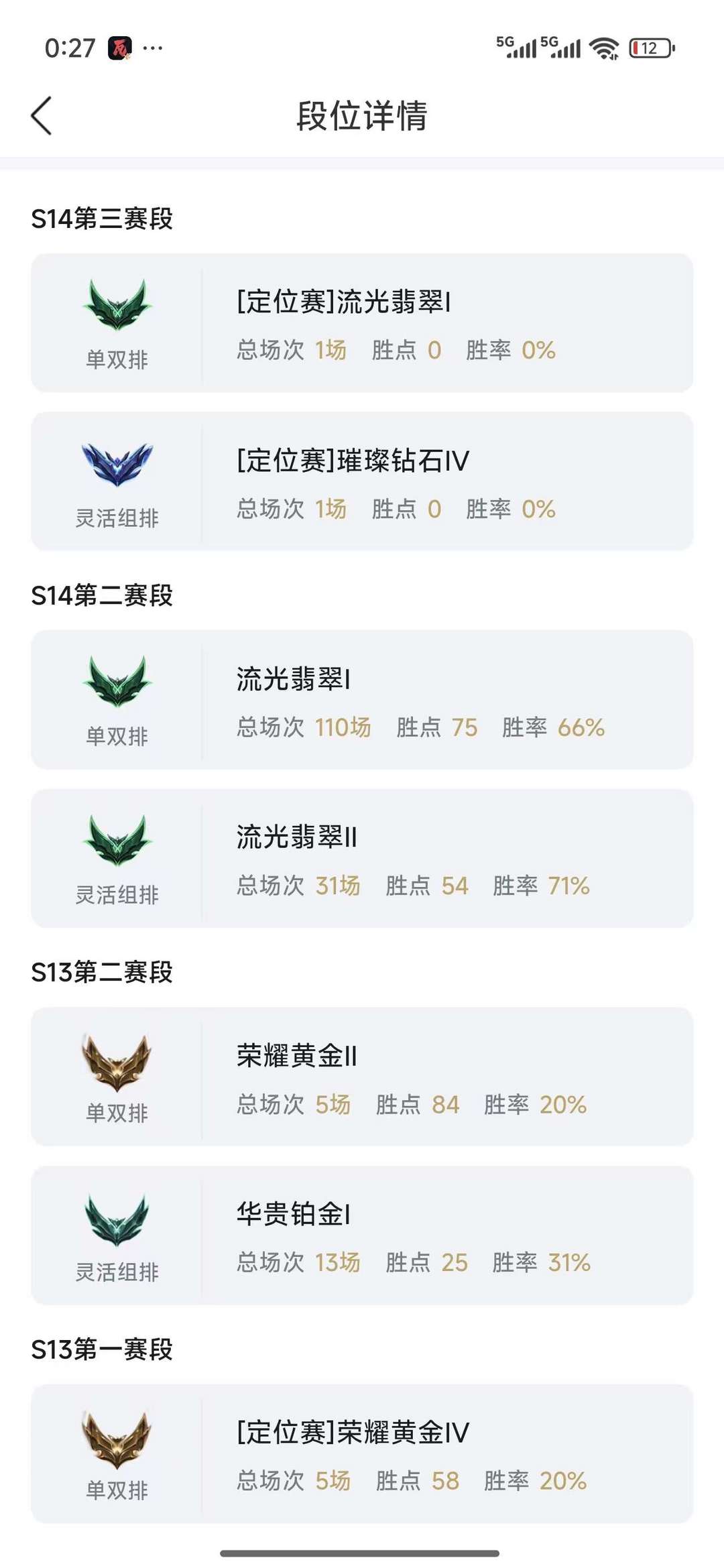Go back from the 段位详情 page
This screenshot has height=1568, width=724.
[42, 116]
